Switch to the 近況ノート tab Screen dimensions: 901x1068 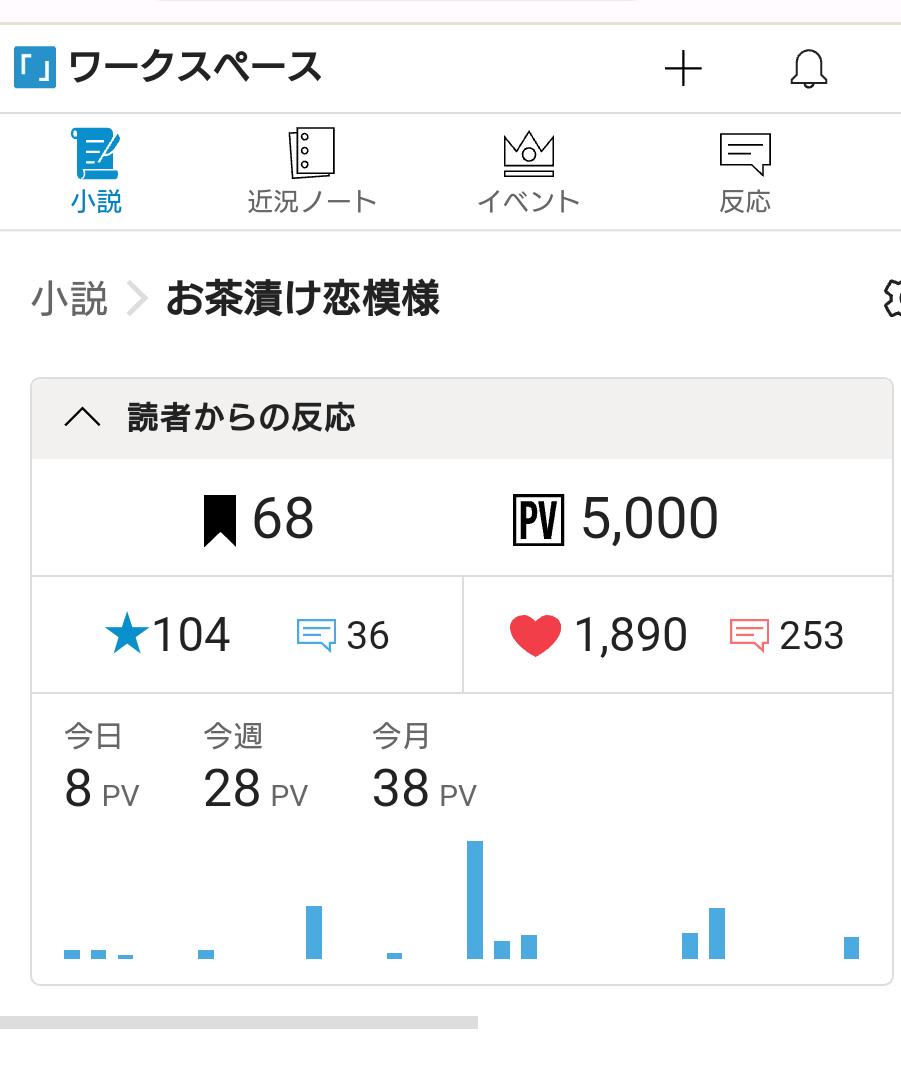(x=311, y=171)
